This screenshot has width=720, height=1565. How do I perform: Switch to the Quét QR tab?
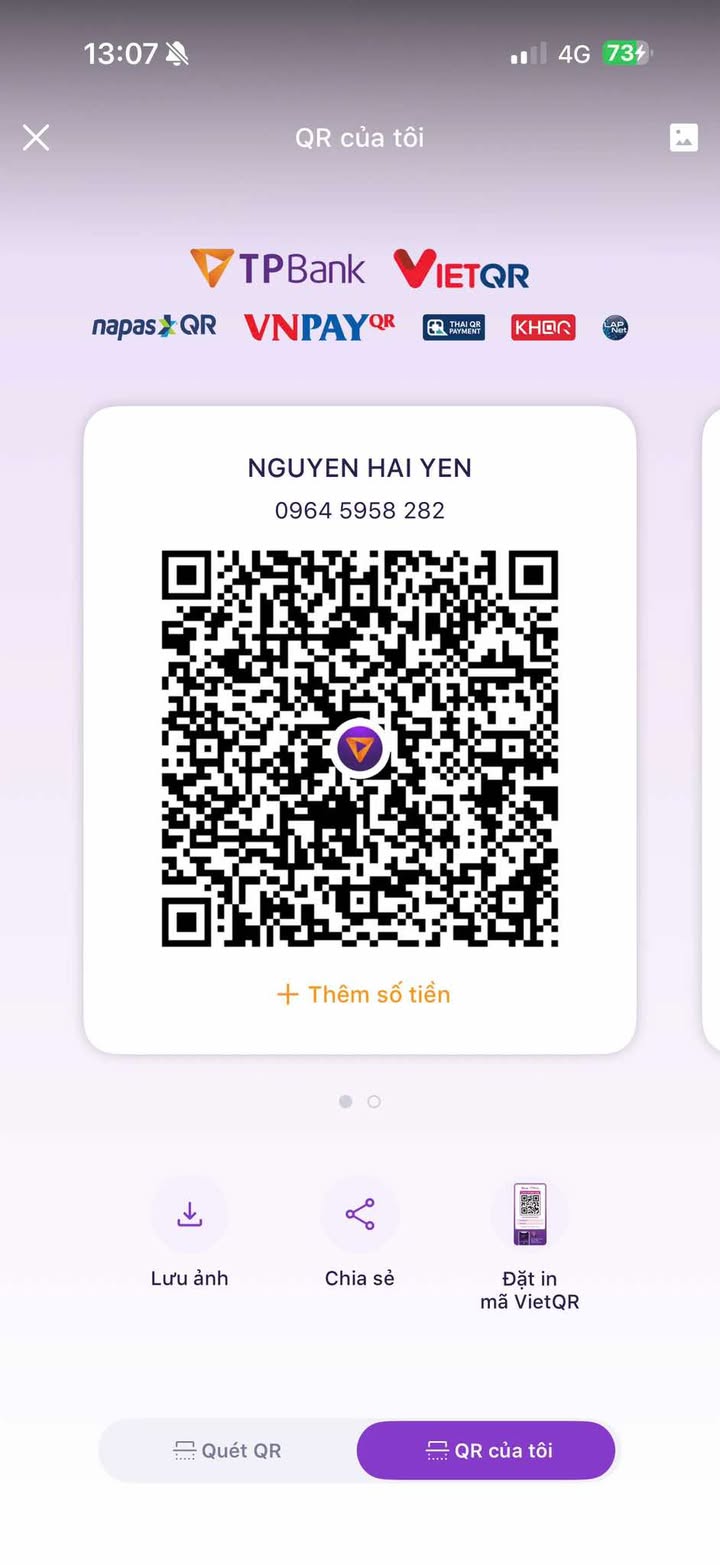click(228, 1450)
